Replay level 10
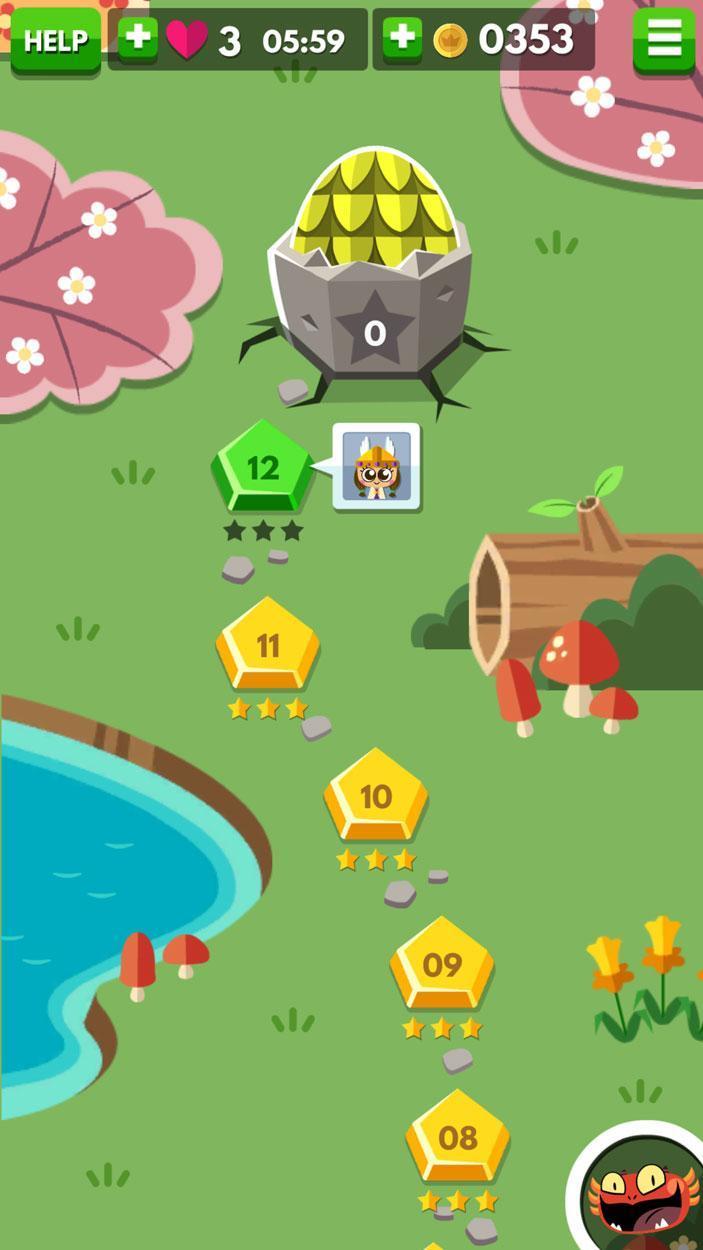Image resolution: width=703 pixels, height=1250 pixels. coord(376,796)
